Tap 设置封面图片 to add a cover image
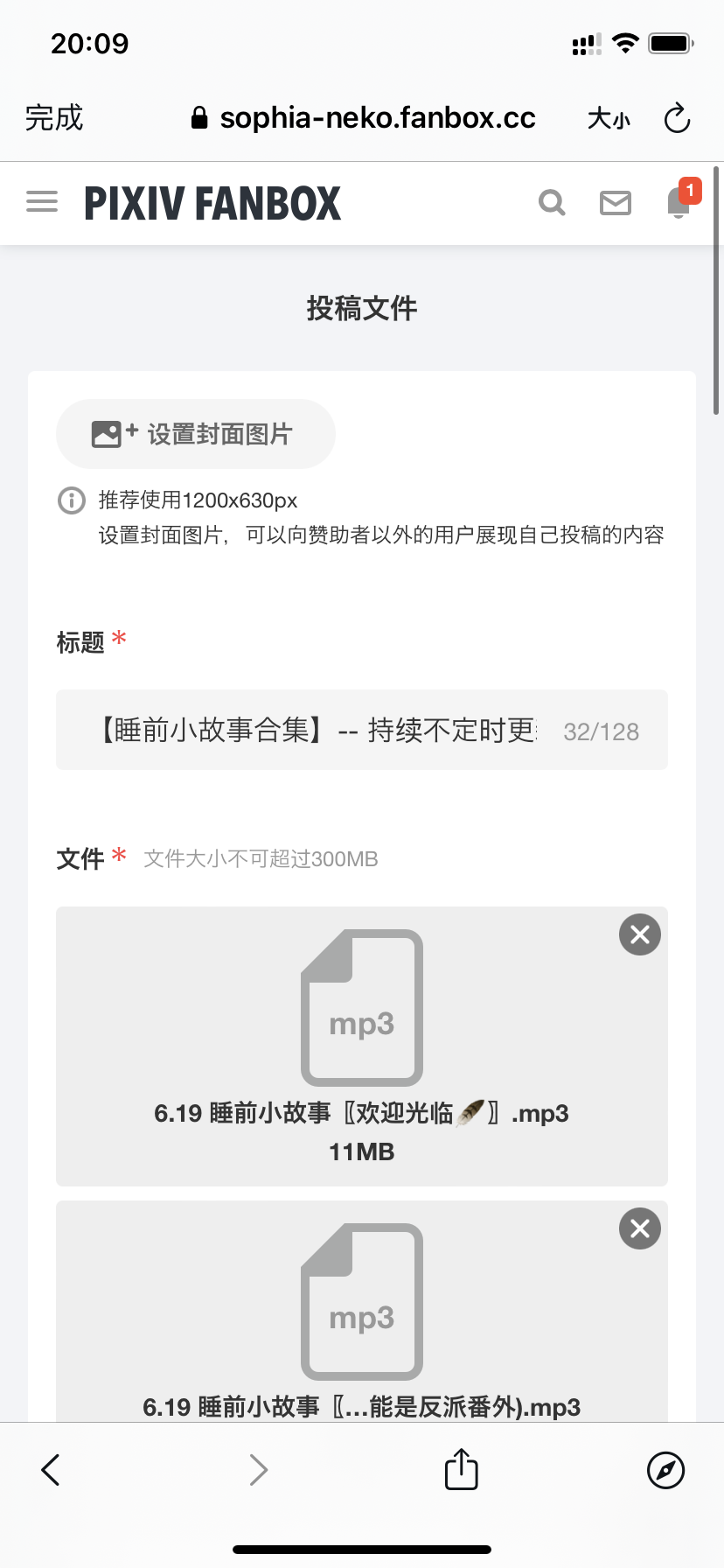The width and height of the screenshot is (724, 1568). (196, 434)
